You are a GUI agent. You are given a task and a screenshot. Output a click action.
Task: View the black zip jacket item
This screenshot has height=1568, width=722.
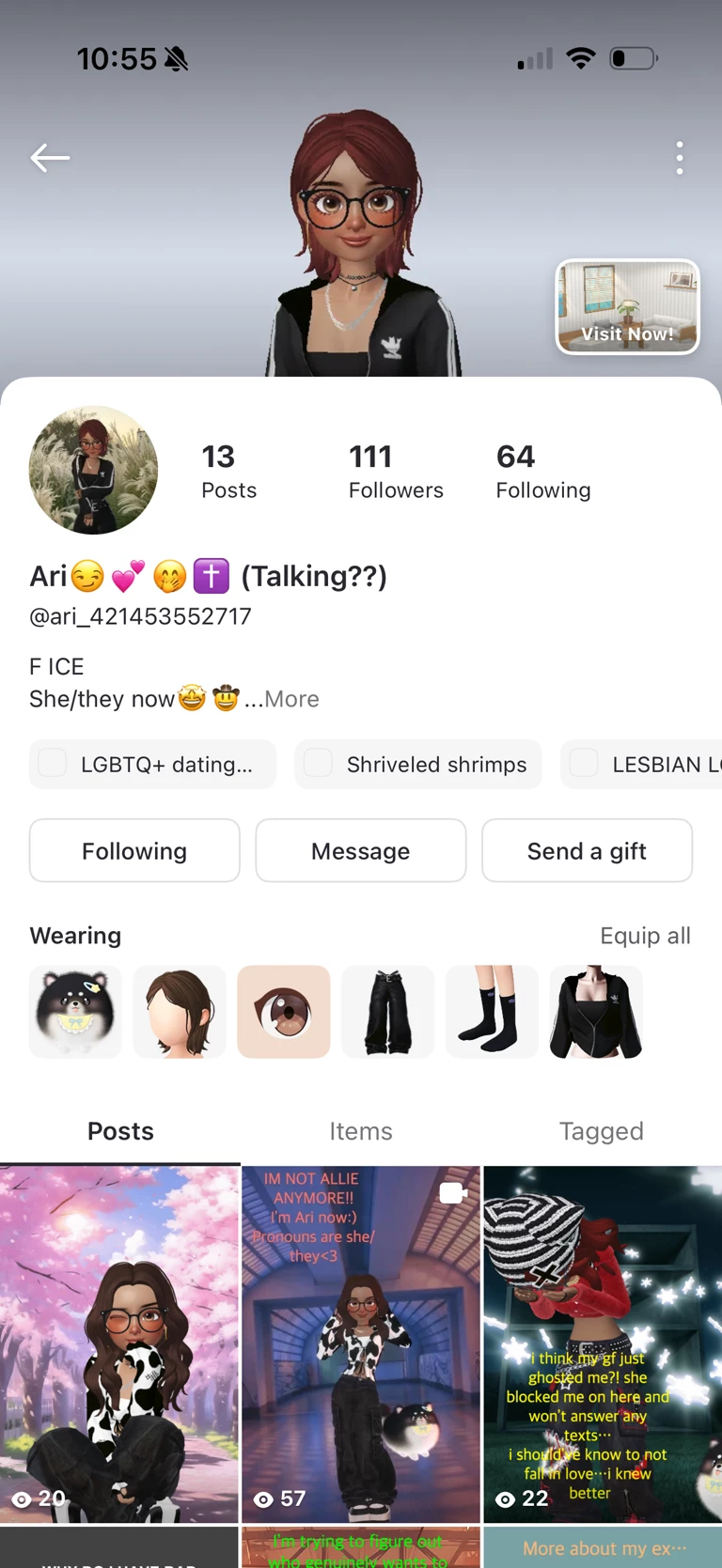596,1012
